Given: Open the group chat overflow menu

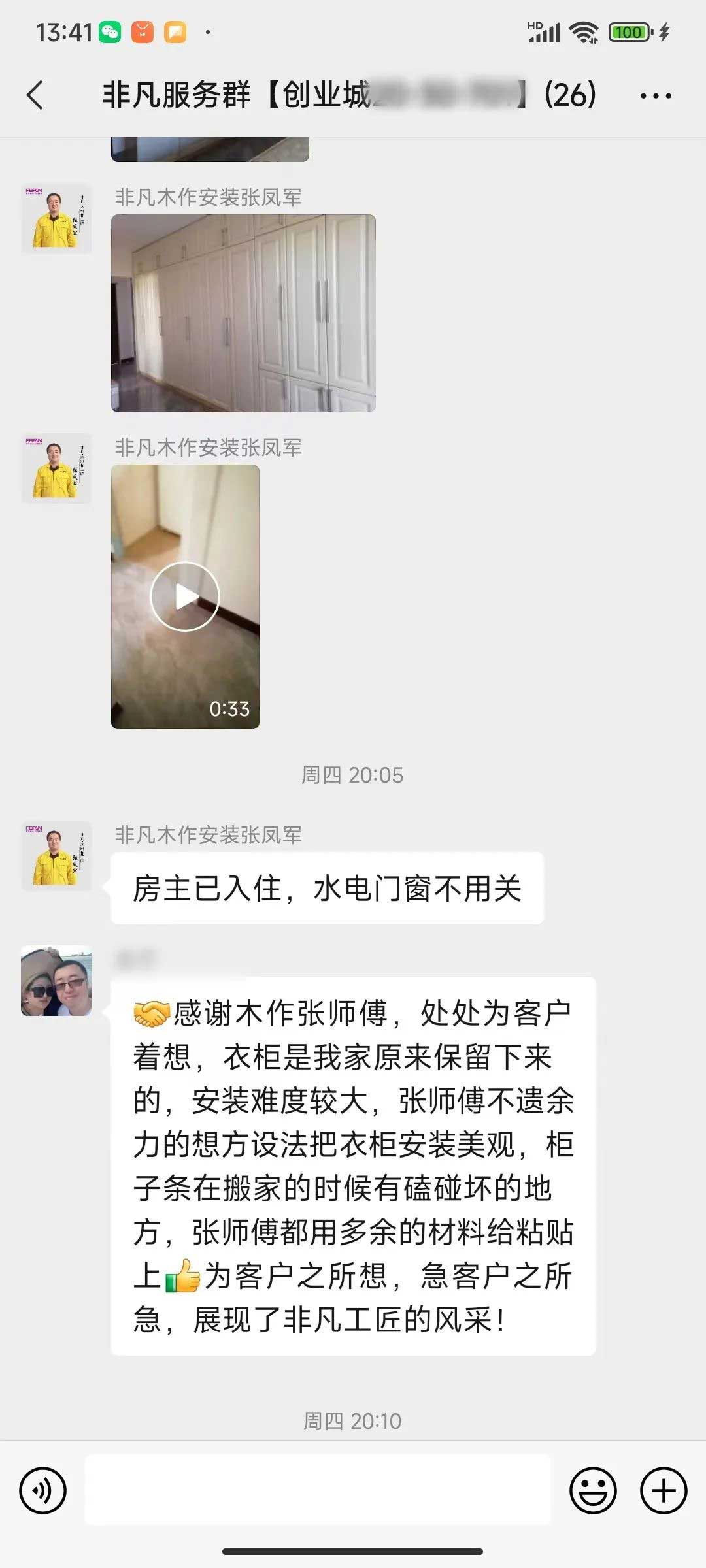Looking at the screenshot, I should [x=655, y=96].
